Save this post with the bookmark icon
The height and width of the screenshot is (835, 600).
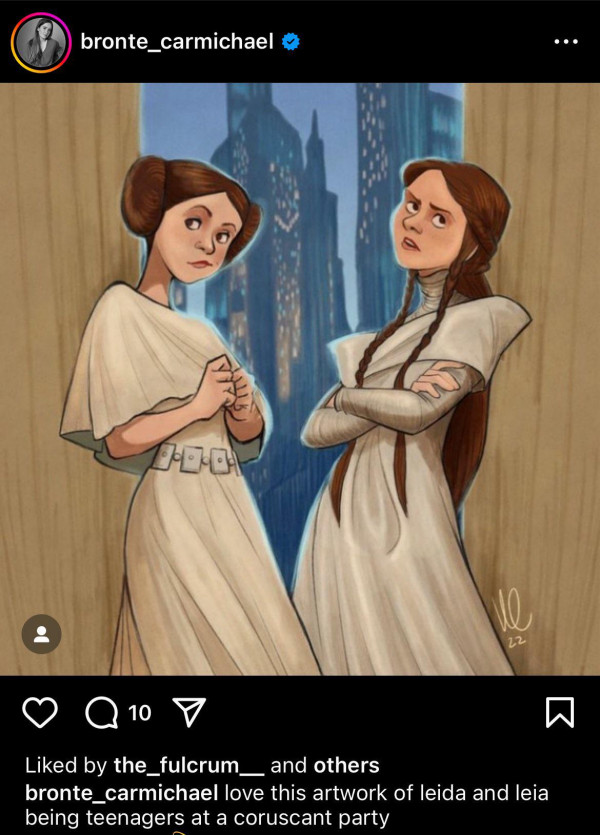(x=560, y=712)
